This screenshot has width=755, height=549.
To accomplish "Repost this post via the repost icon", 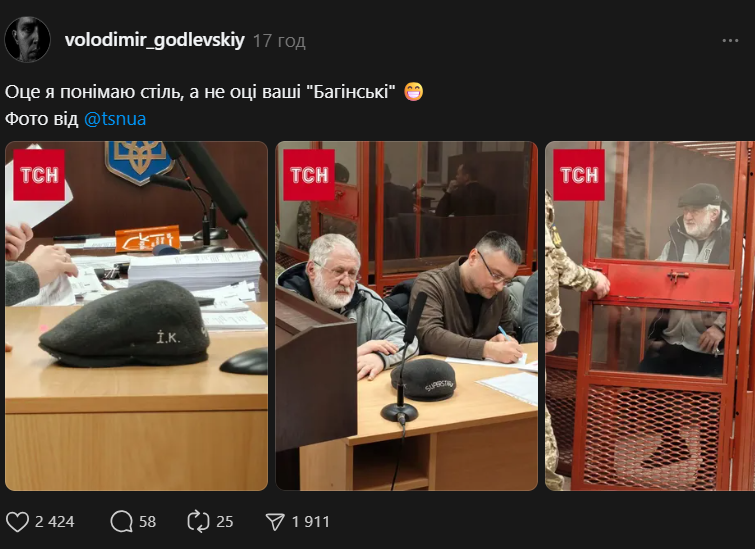I will tap(197, 521).
